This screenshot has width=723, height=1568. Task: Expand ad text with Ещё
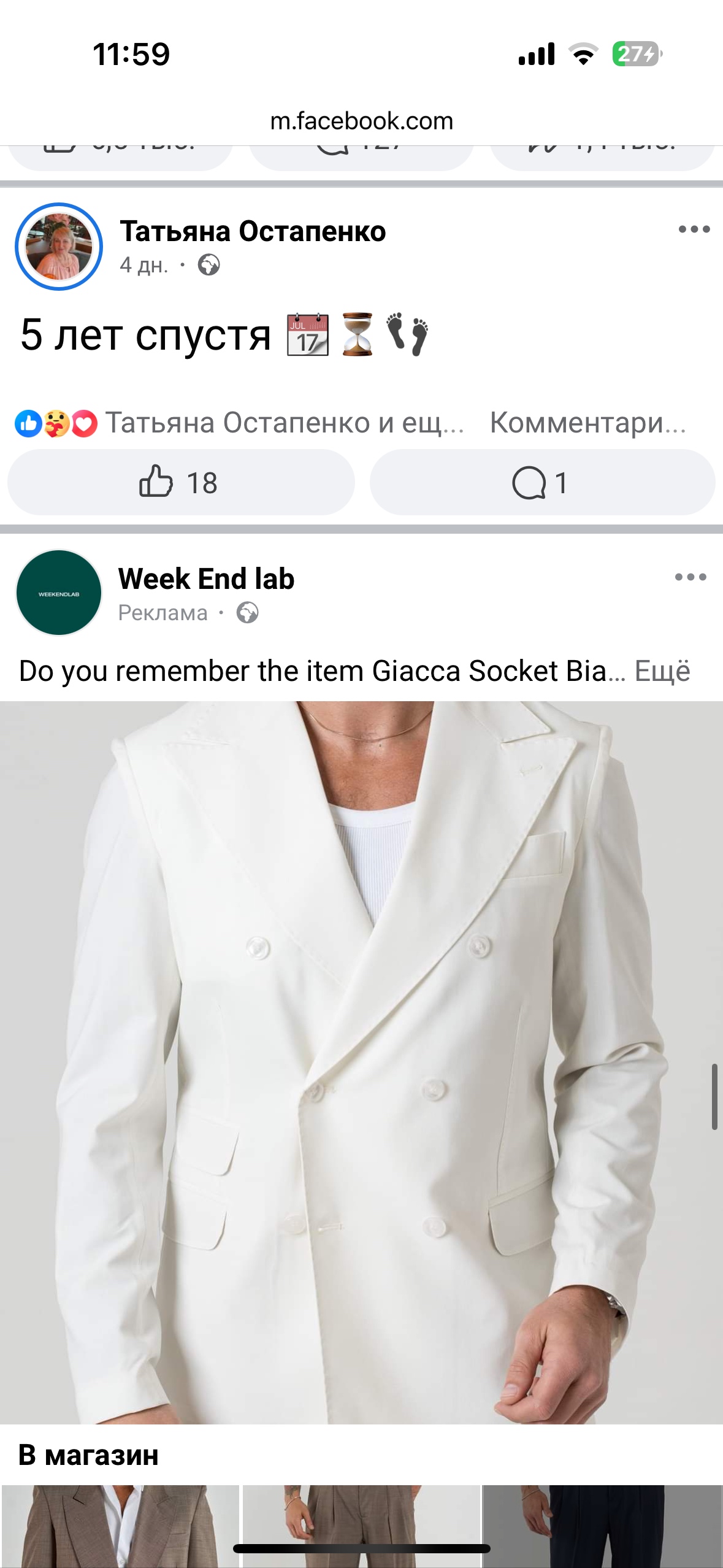[x=662, y=671]
